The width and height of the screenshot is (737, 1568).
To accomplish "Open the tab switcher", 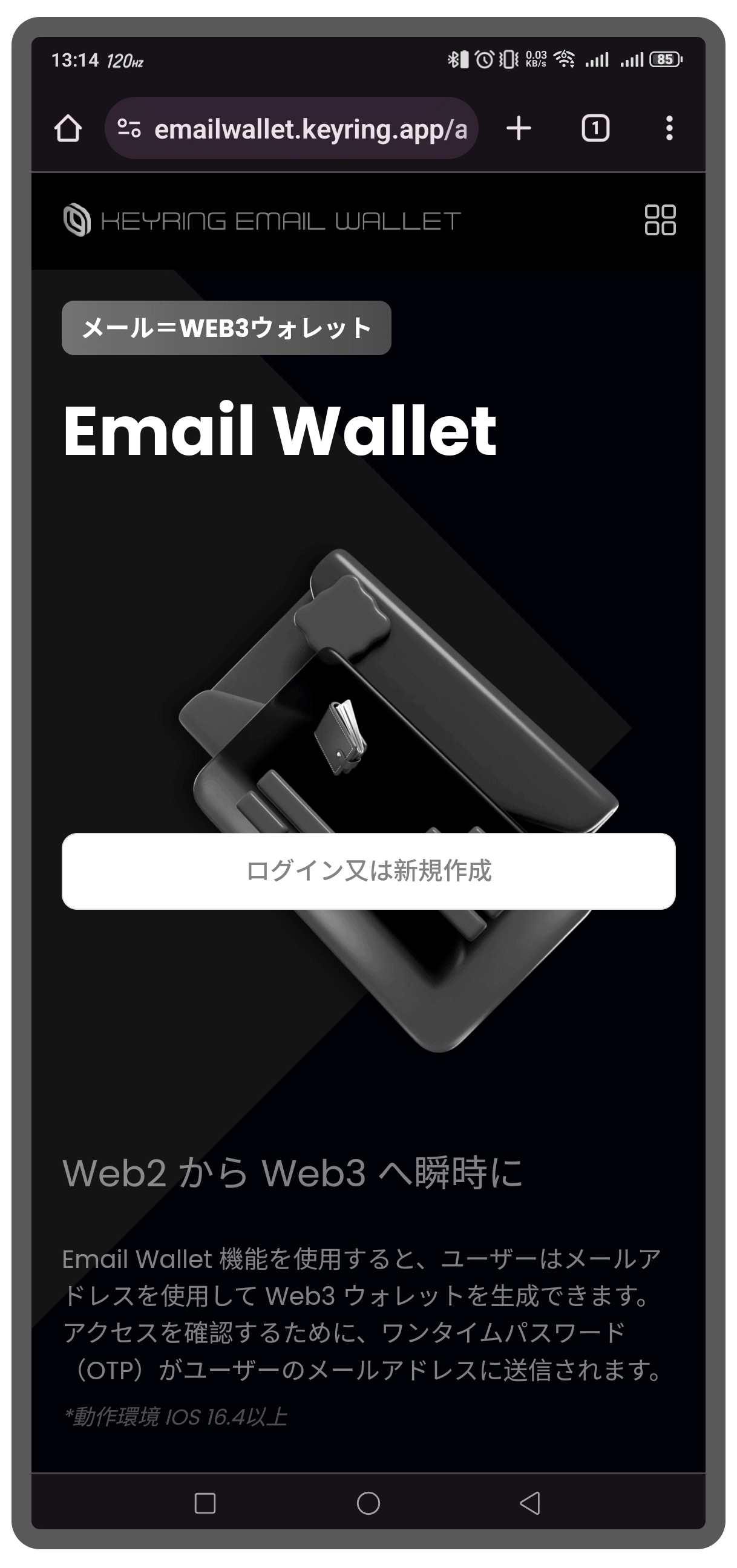I will [595, 128].
